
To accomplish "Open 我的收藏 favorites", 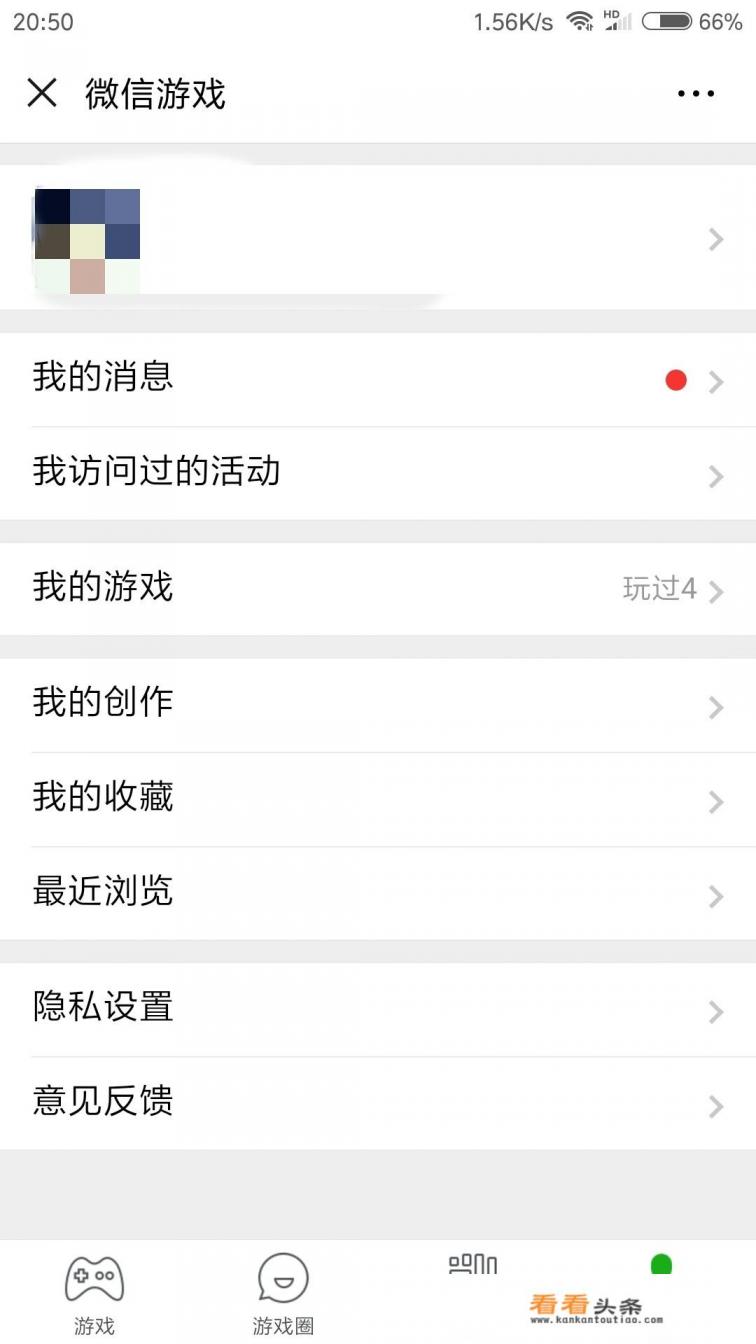I will [378, 800].
